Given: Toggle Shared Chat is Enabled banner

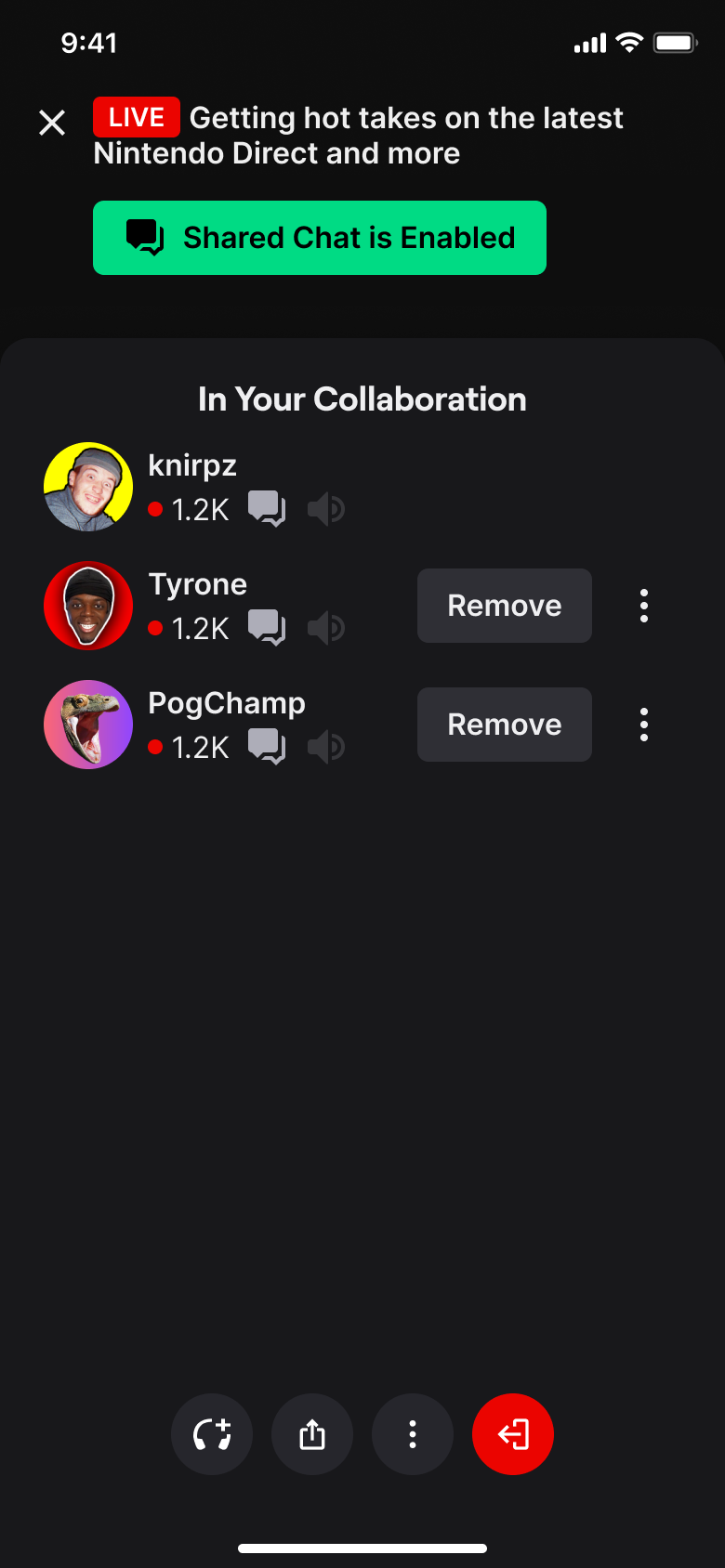Looking at the screenshot, I should (319, 238).
